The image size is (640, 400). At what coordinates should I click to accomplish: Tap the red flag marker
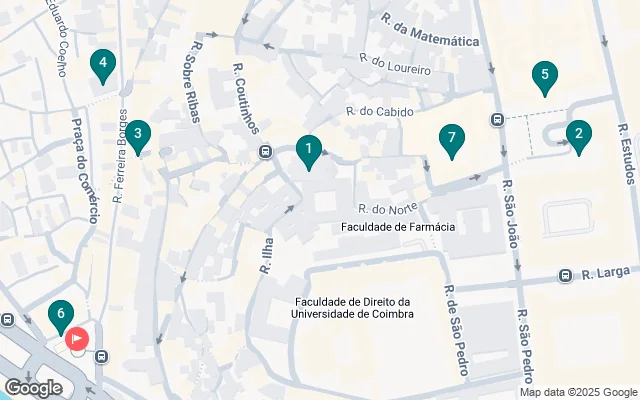[x=78, y=339]
